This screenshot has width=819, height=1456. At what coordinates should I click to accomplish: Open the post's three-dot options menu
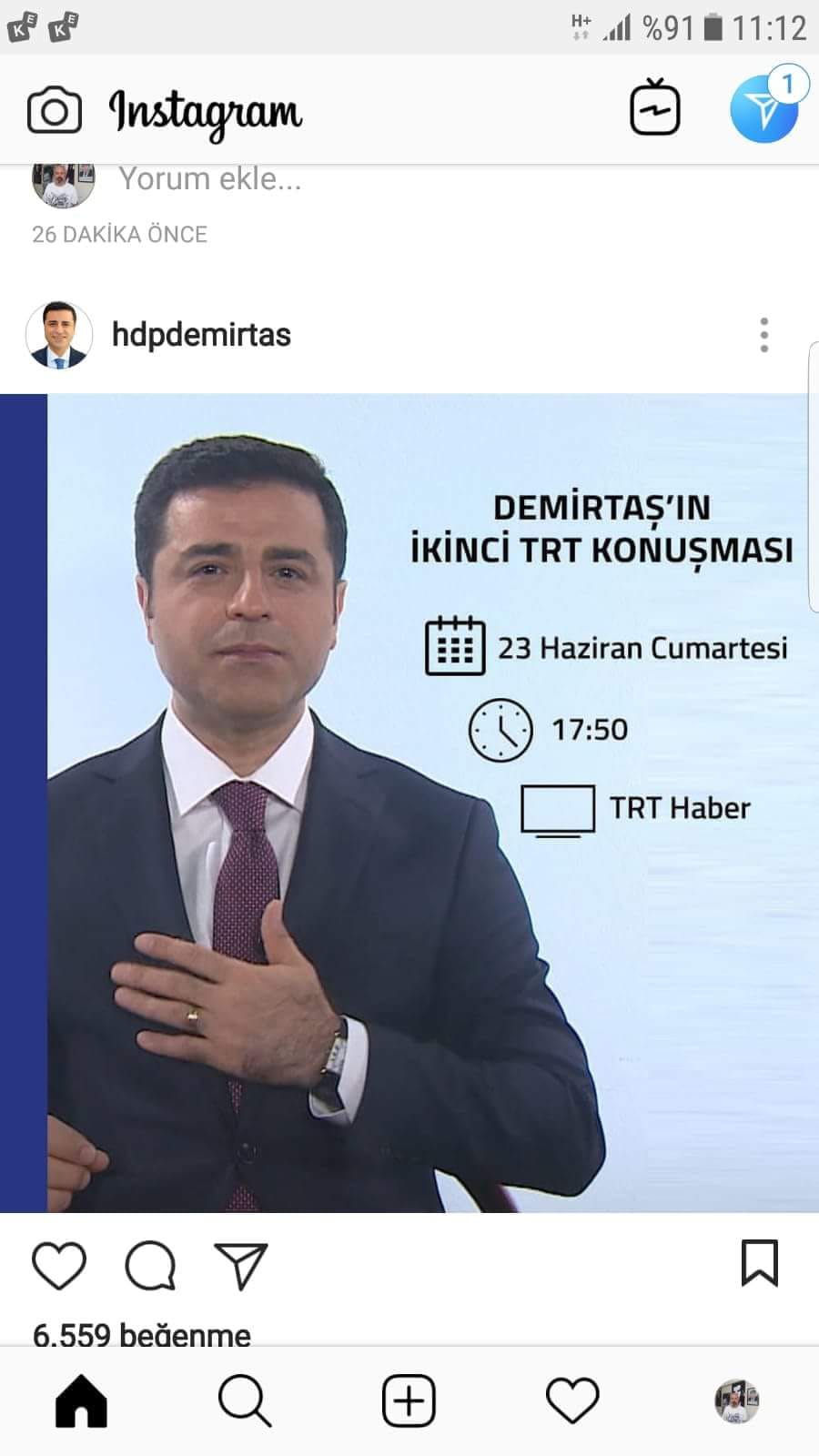click(763, 335)
